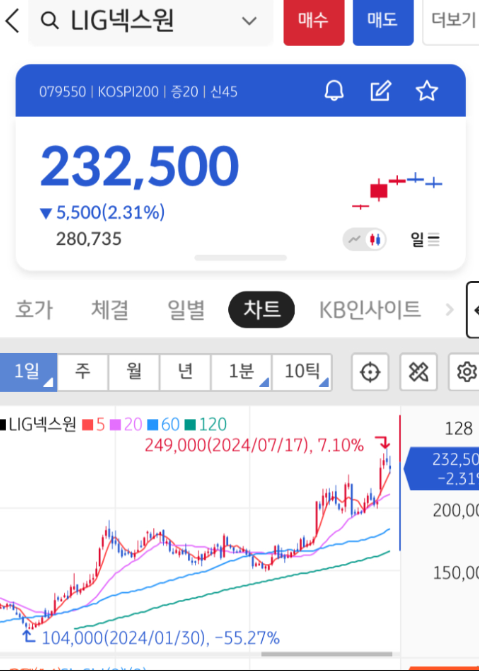Image resolution: width=479 pixels, height=671 pixels.
Task: Set a price alert with the bell icon
Action: (334, 91)
